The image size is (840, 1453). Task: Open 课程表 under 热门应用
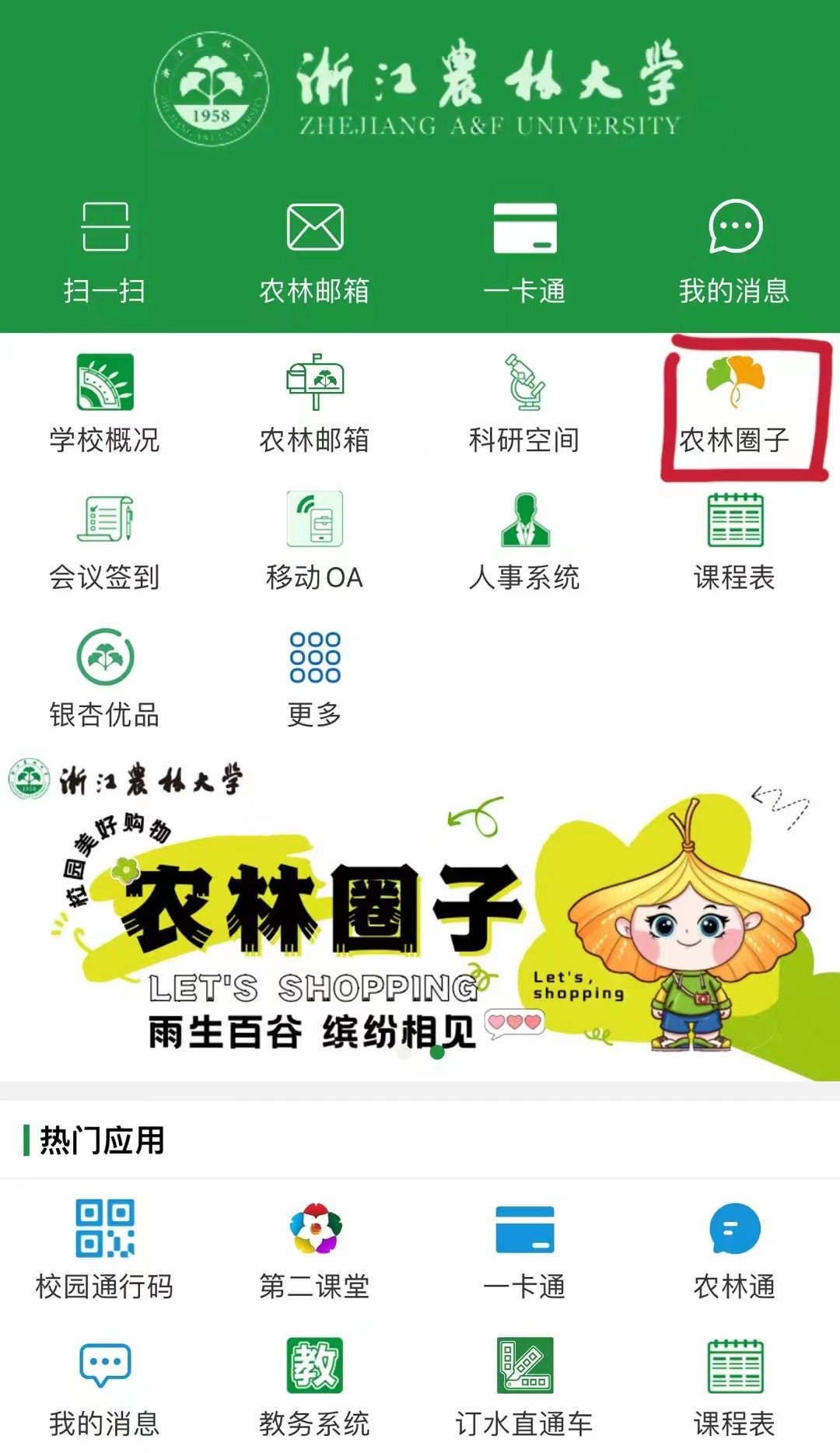[734, 1386]
